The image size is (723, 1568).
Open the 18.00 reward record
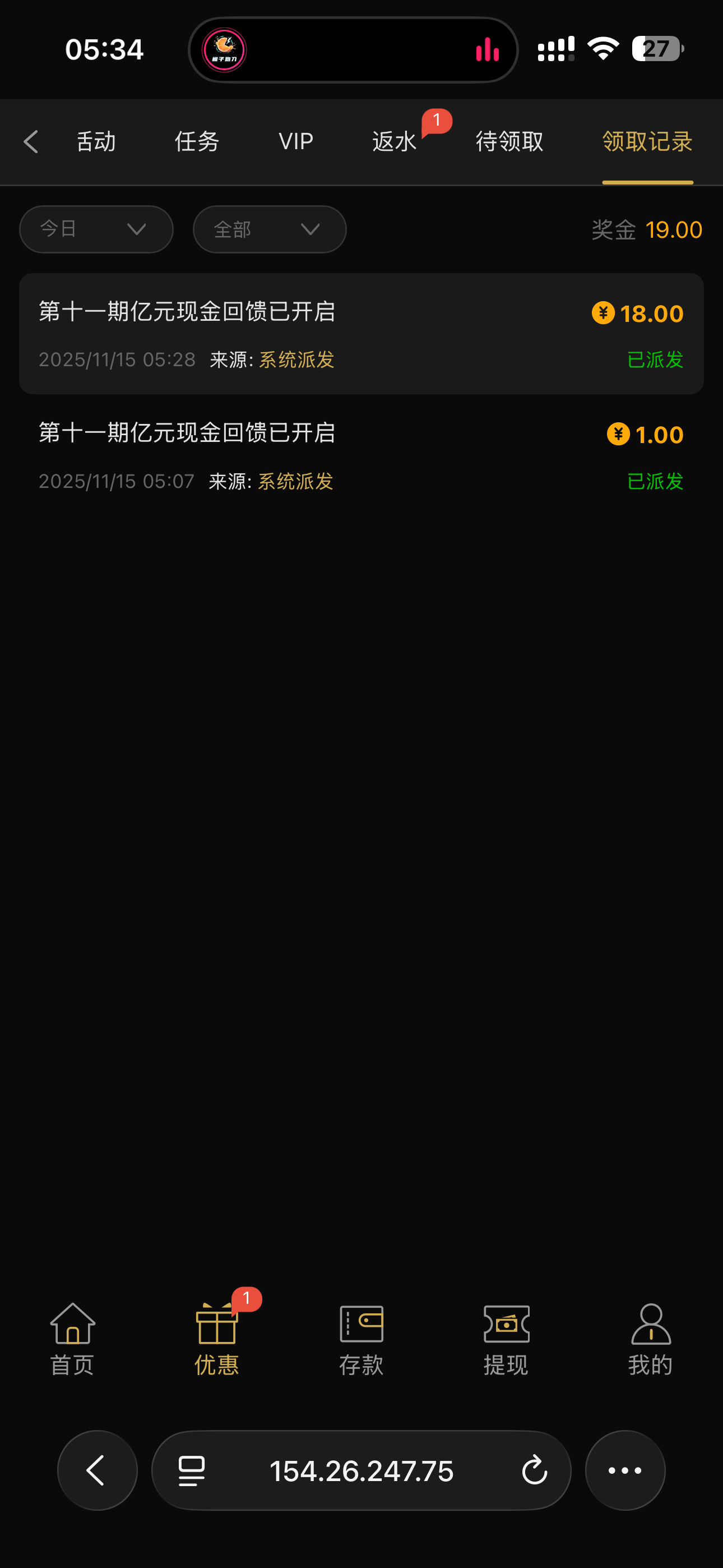(361, 334)
